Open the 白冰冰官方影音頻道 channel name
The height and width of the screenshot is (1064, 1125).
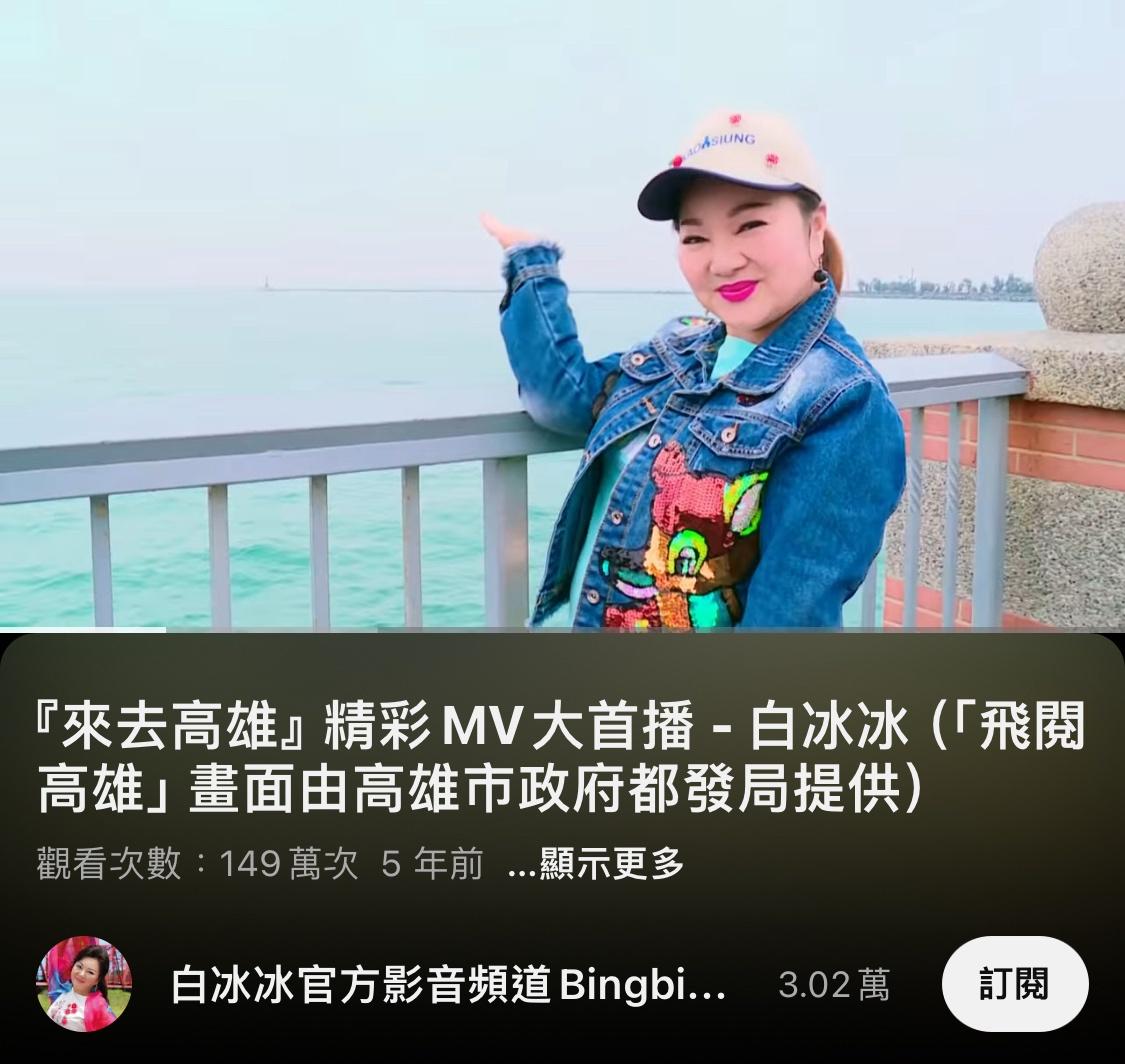(448, 986)
